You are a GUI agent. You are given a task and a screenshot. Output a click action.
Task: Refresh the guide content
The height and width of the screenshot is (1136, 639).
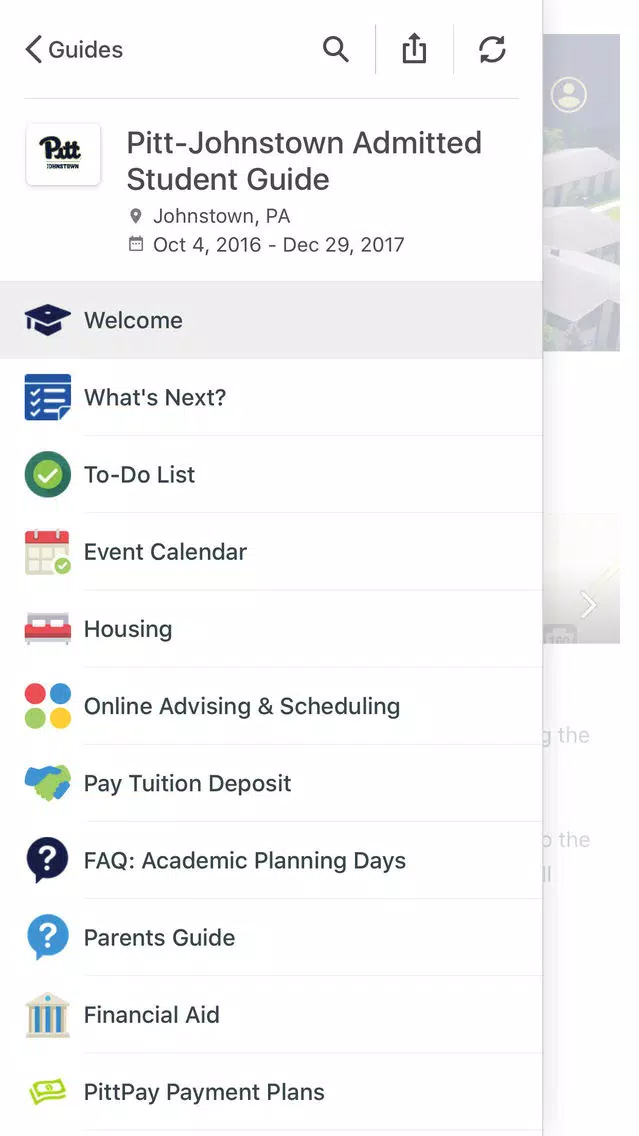tap(492, 50)
